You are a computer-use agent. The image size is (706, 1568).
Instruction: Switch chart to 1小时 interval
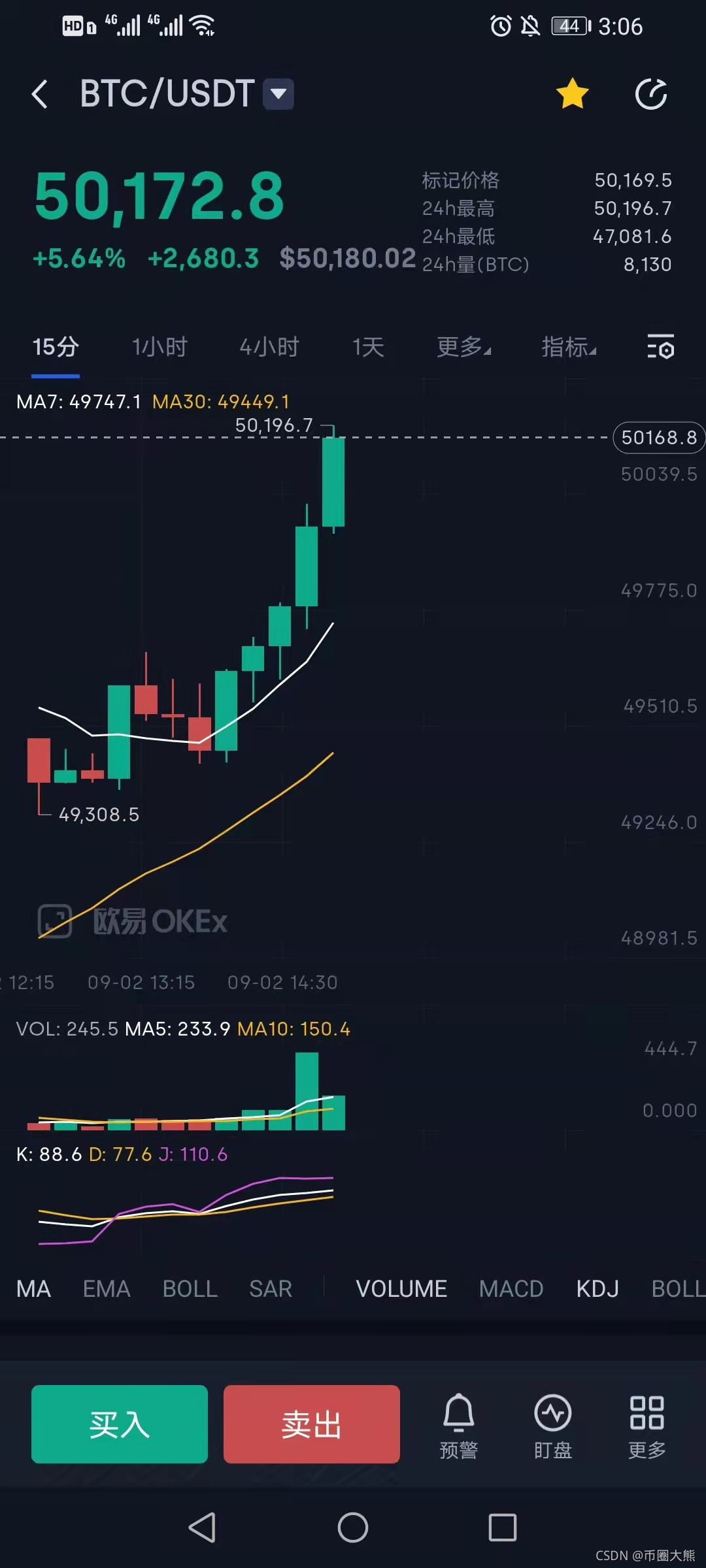(x=160, y=347)
